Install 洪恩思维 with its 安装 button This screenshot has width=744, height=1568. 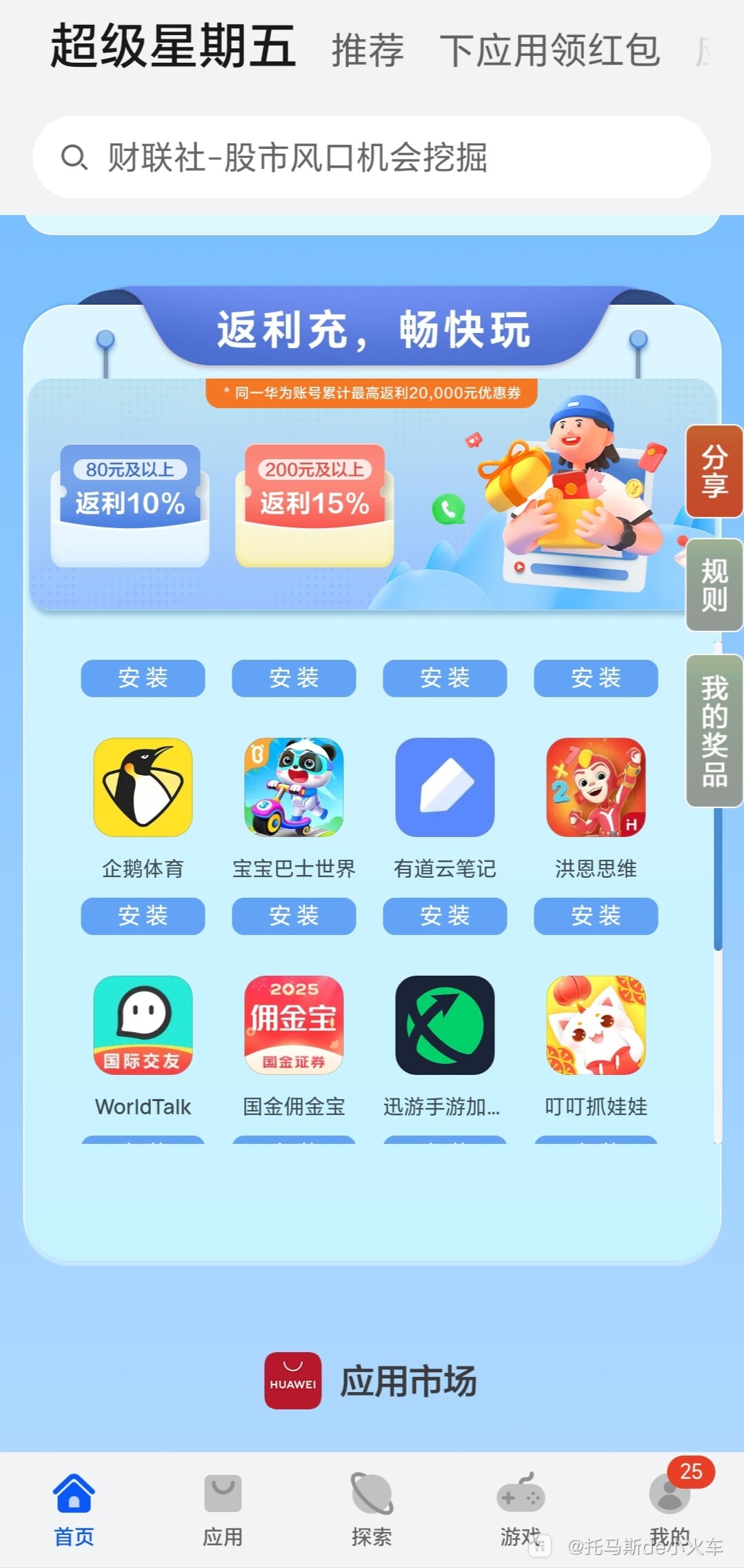[x=596, y=916]
